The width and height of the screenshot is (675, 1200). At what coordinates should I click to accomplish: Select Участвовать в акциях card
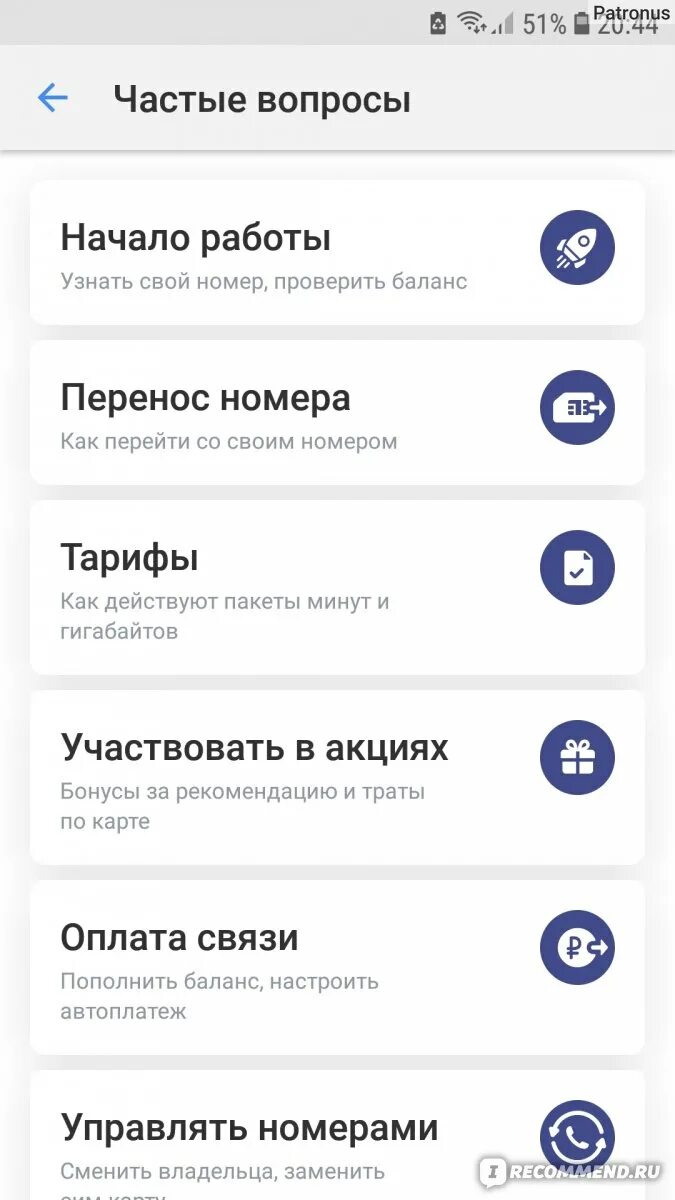(x=337, y=776)
